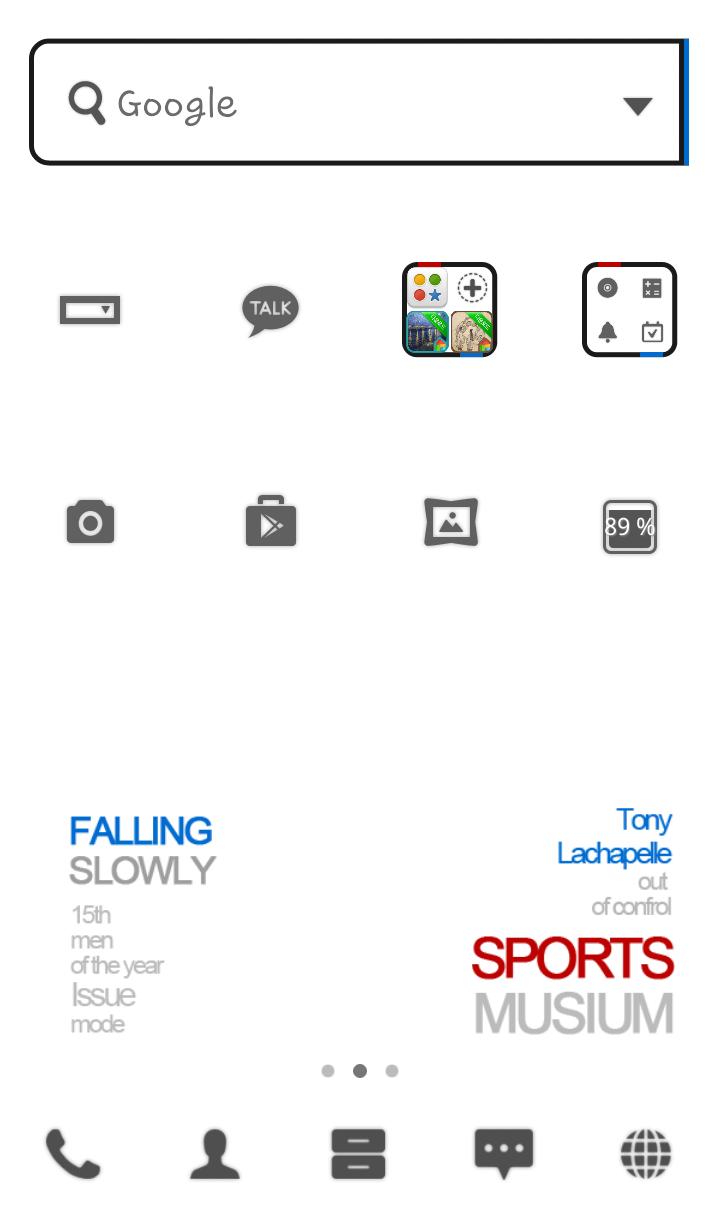The image size is (720, 1228).
Task: Launch the web browser globe
Action: tap(646, 1154)
